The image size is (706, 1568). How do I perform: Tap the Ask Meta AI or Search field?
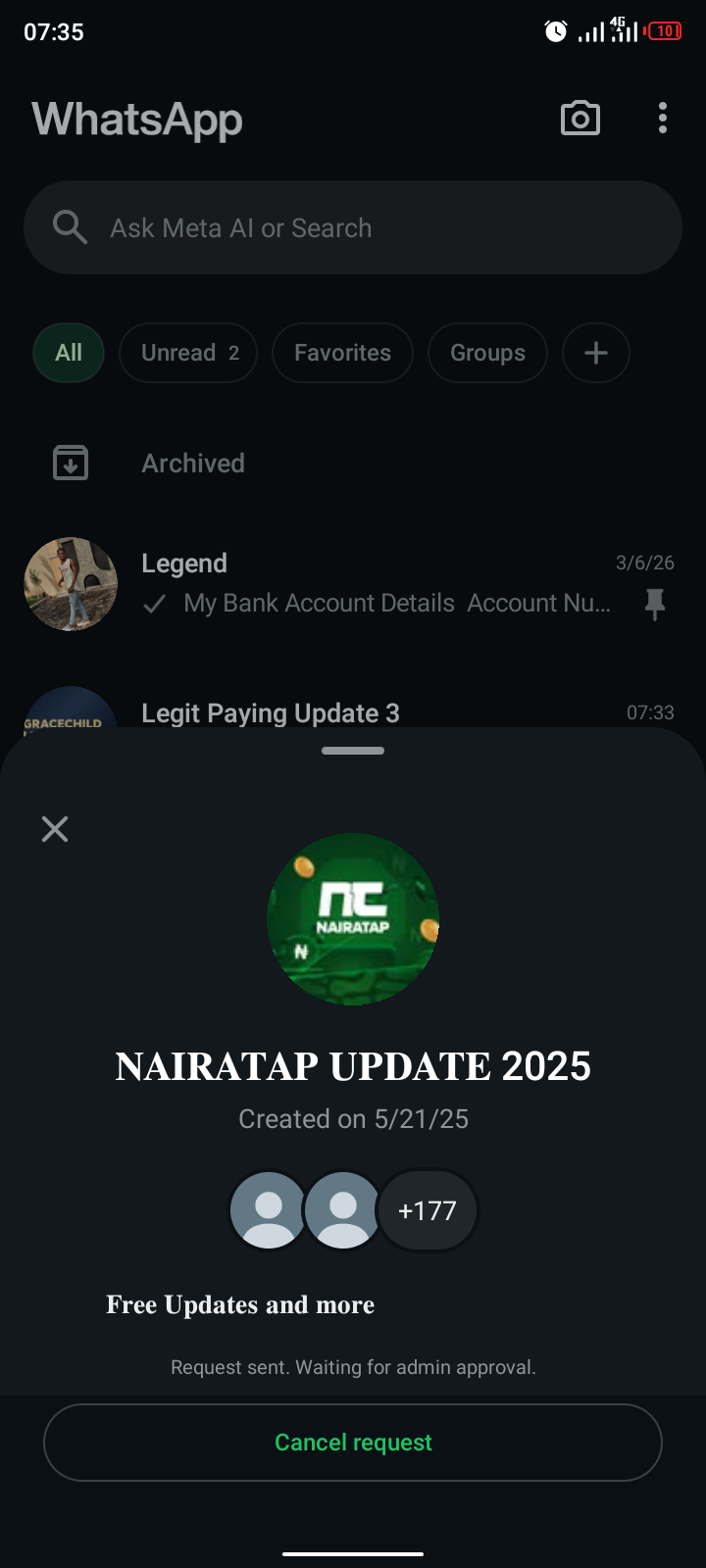tap(353, 227)
